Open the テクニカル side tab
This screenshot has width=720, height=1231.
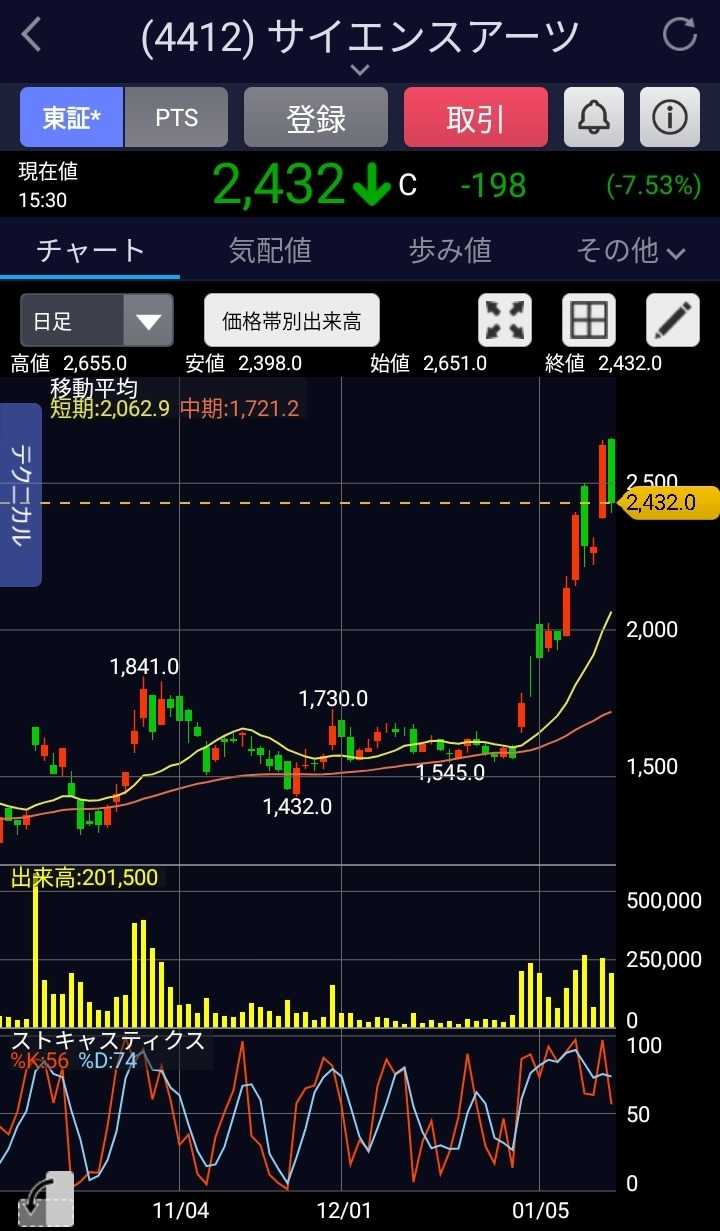coord(19,494)
